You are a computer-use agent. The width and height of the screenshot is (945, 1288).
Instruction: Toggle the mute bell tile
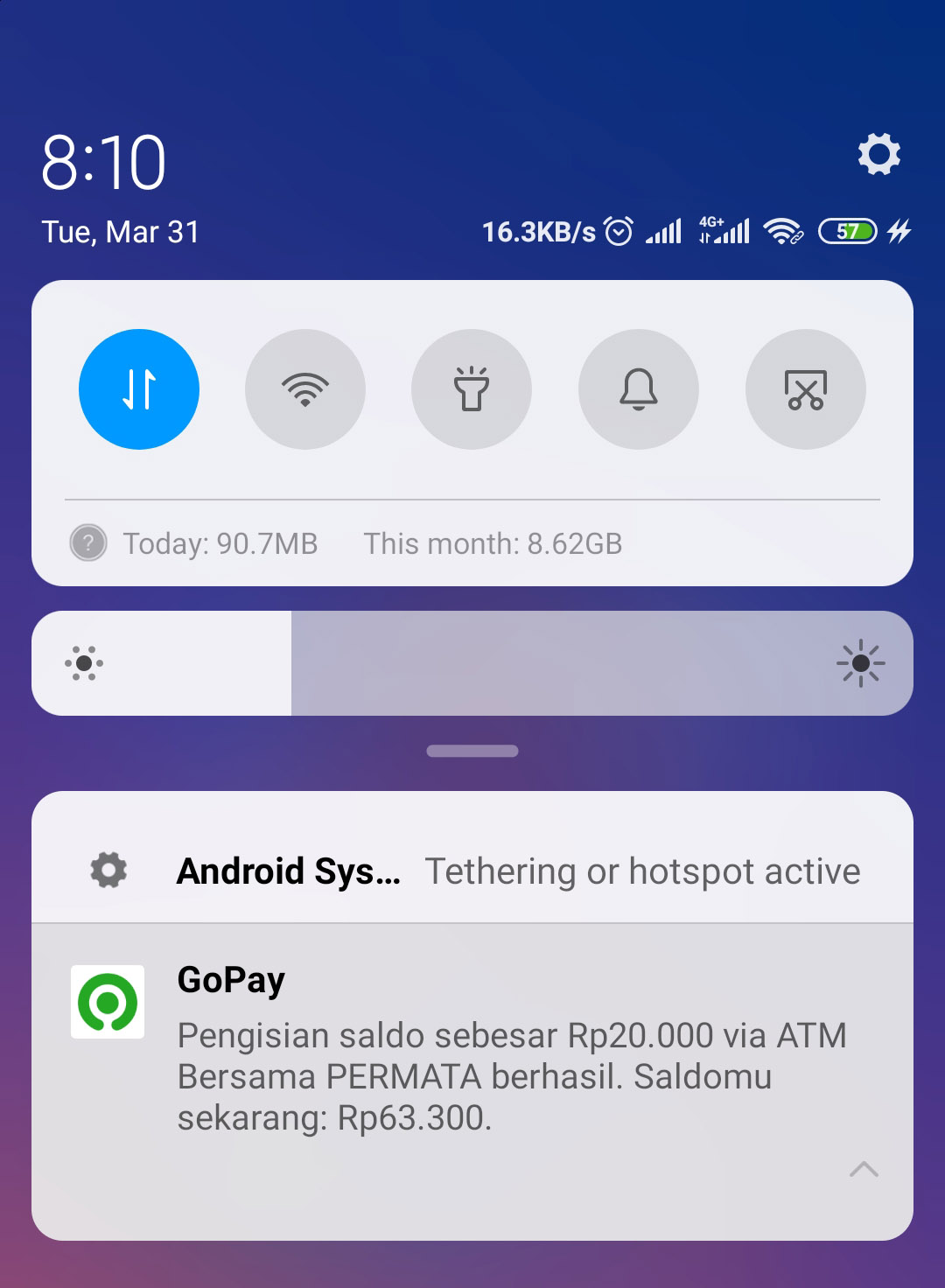(x=639, y=389)
